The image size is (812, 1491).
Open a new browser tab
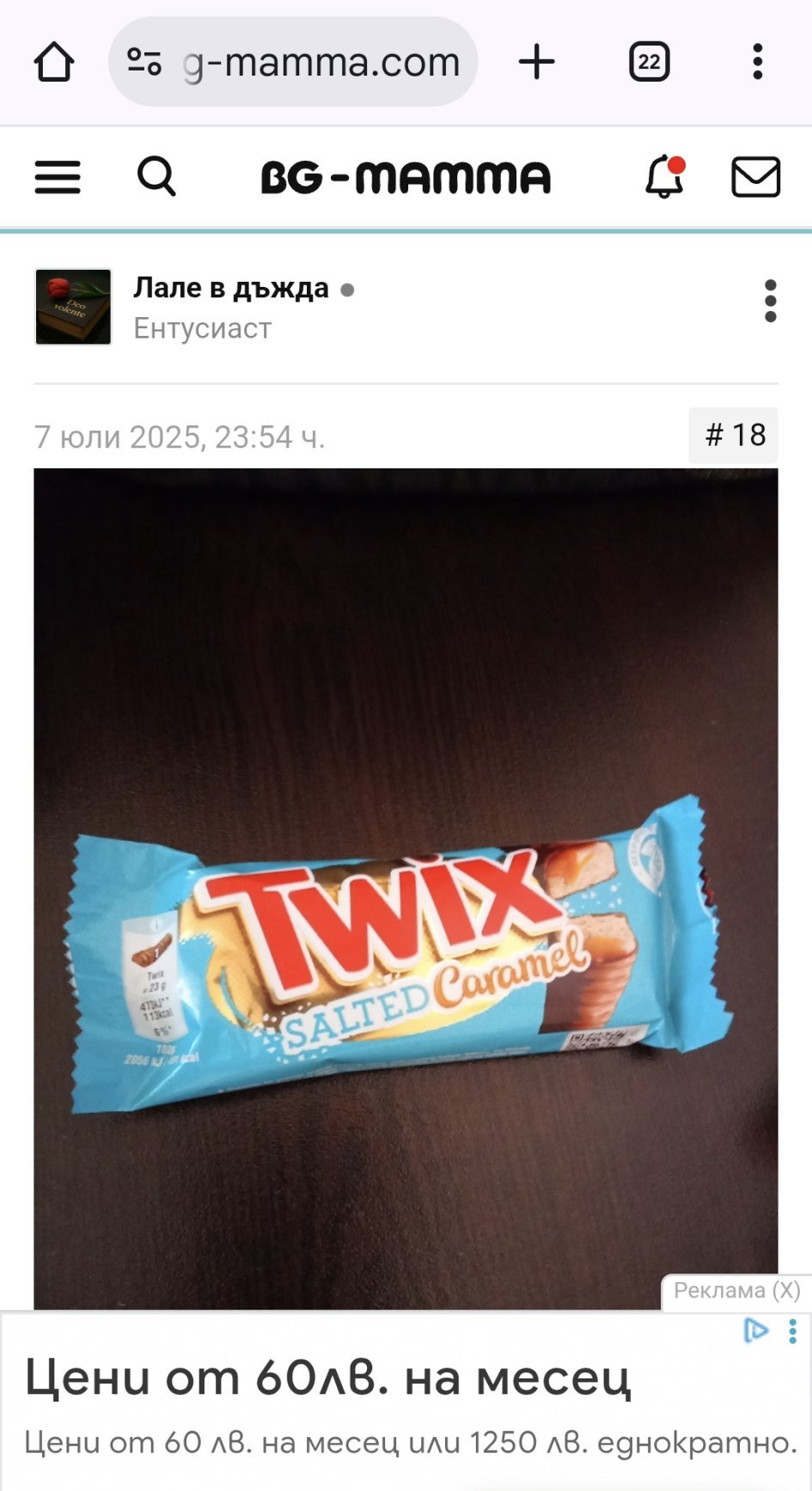[x=537, y=62]
